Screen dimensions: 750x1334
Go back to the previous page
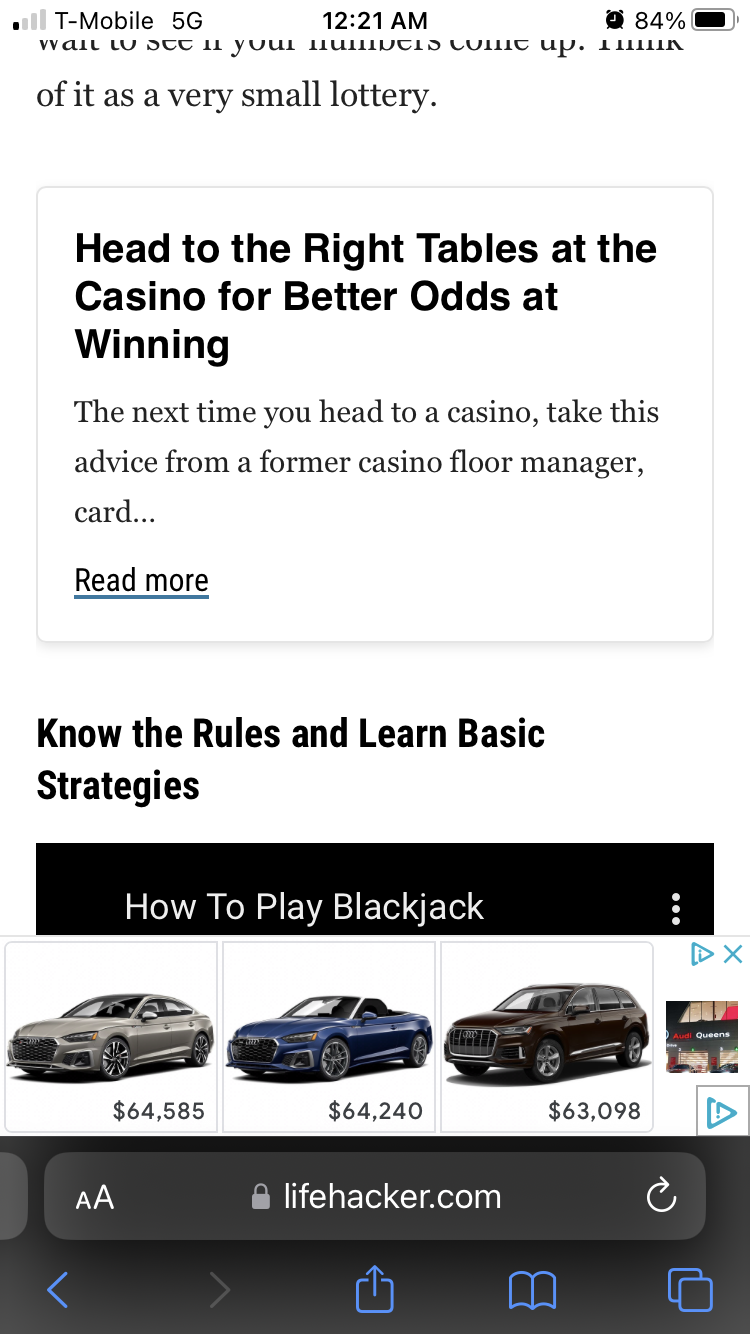click(x=58, y=1290)
